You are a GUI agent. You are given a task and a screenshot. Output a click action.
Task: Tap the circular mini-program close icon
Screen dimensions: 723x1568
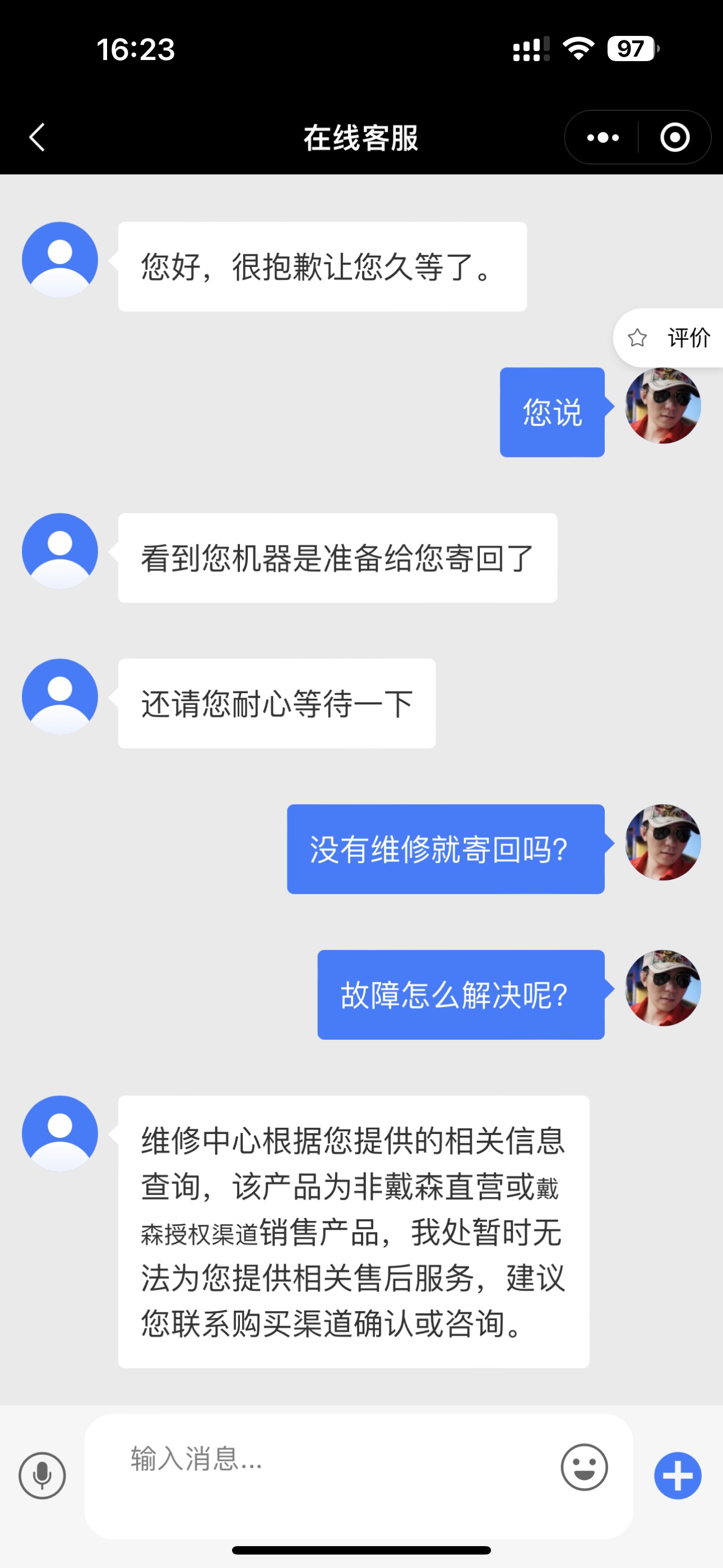675,137
